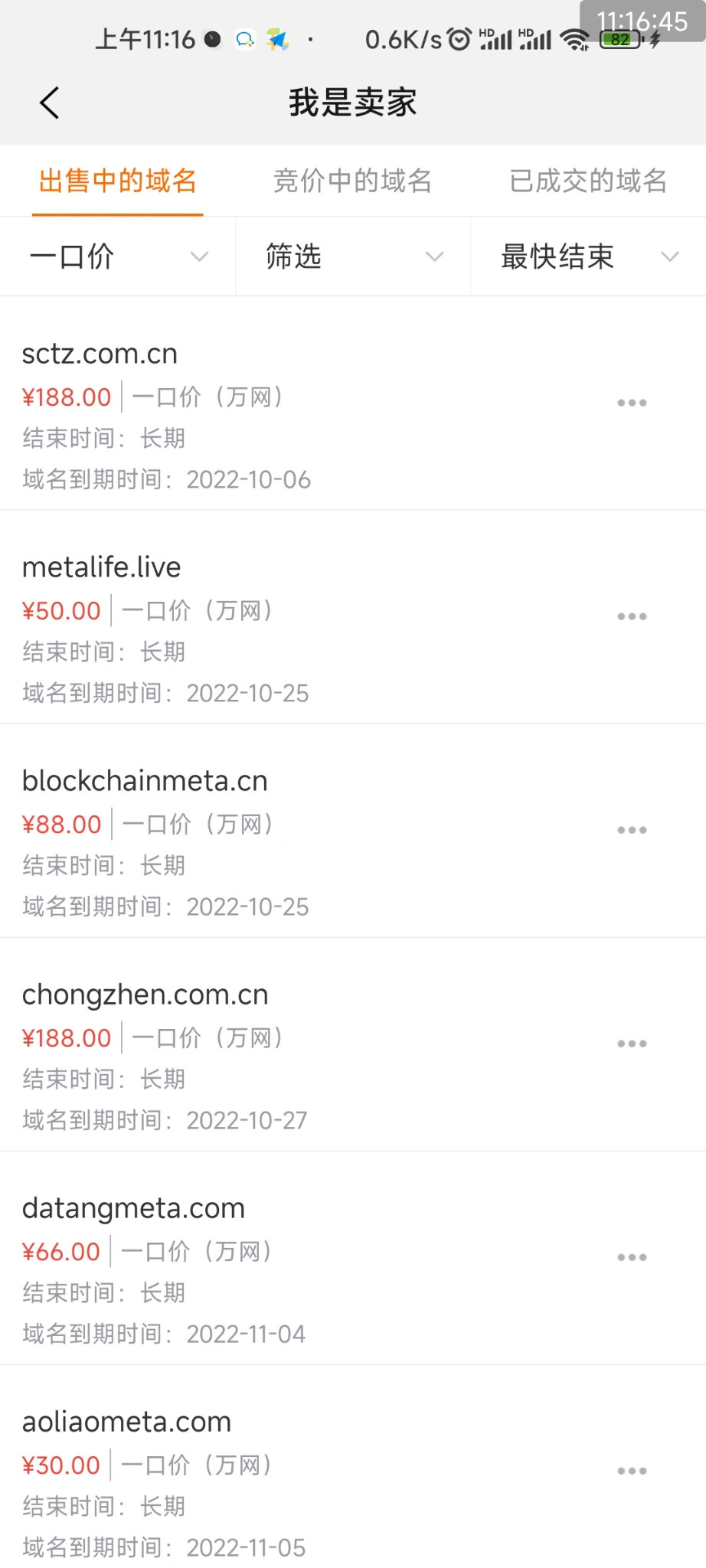Show more actions for chongzhen.com.cn

[632, 1044]
